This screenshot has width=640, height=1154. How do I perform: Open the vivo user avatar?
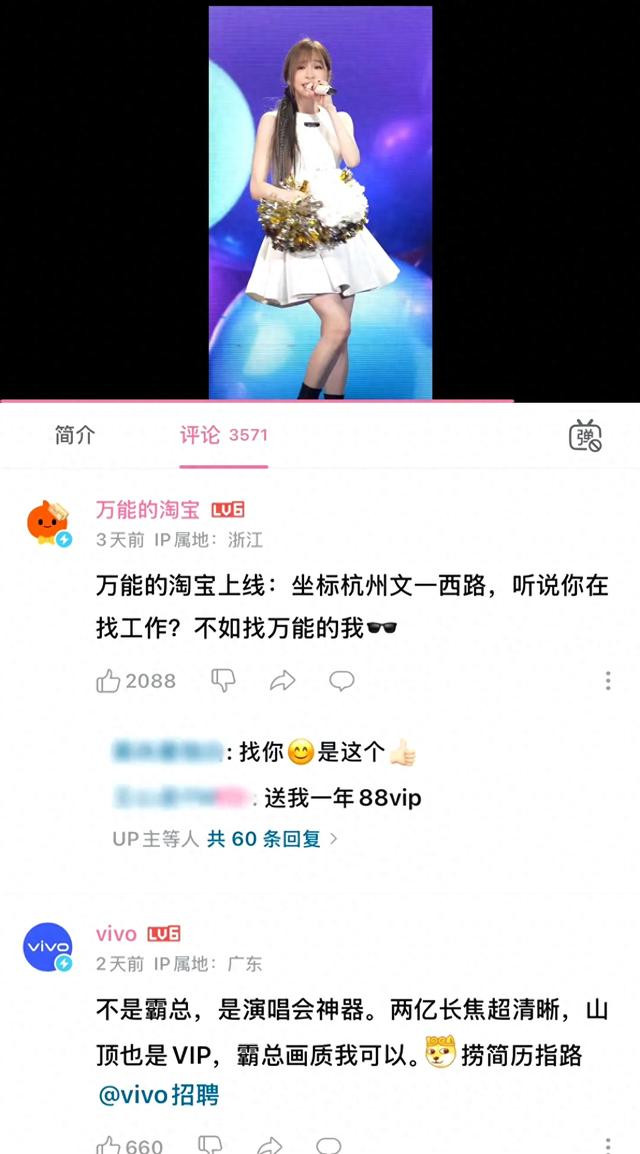[x=48, y=947]
